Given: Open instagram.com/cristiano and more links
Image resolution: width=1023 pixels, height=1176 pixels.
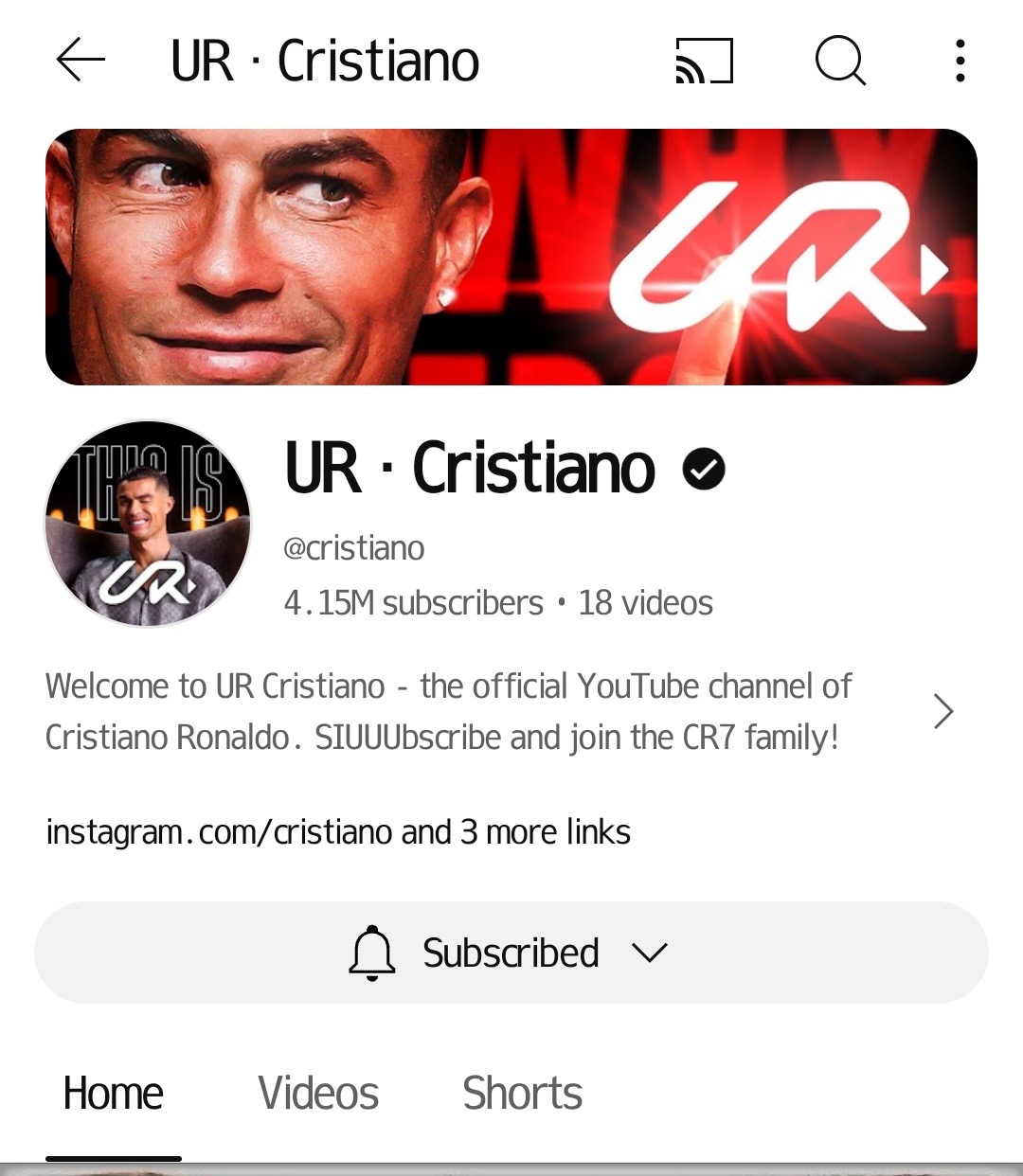Looking at the screenshot, I should coord(338,832).
